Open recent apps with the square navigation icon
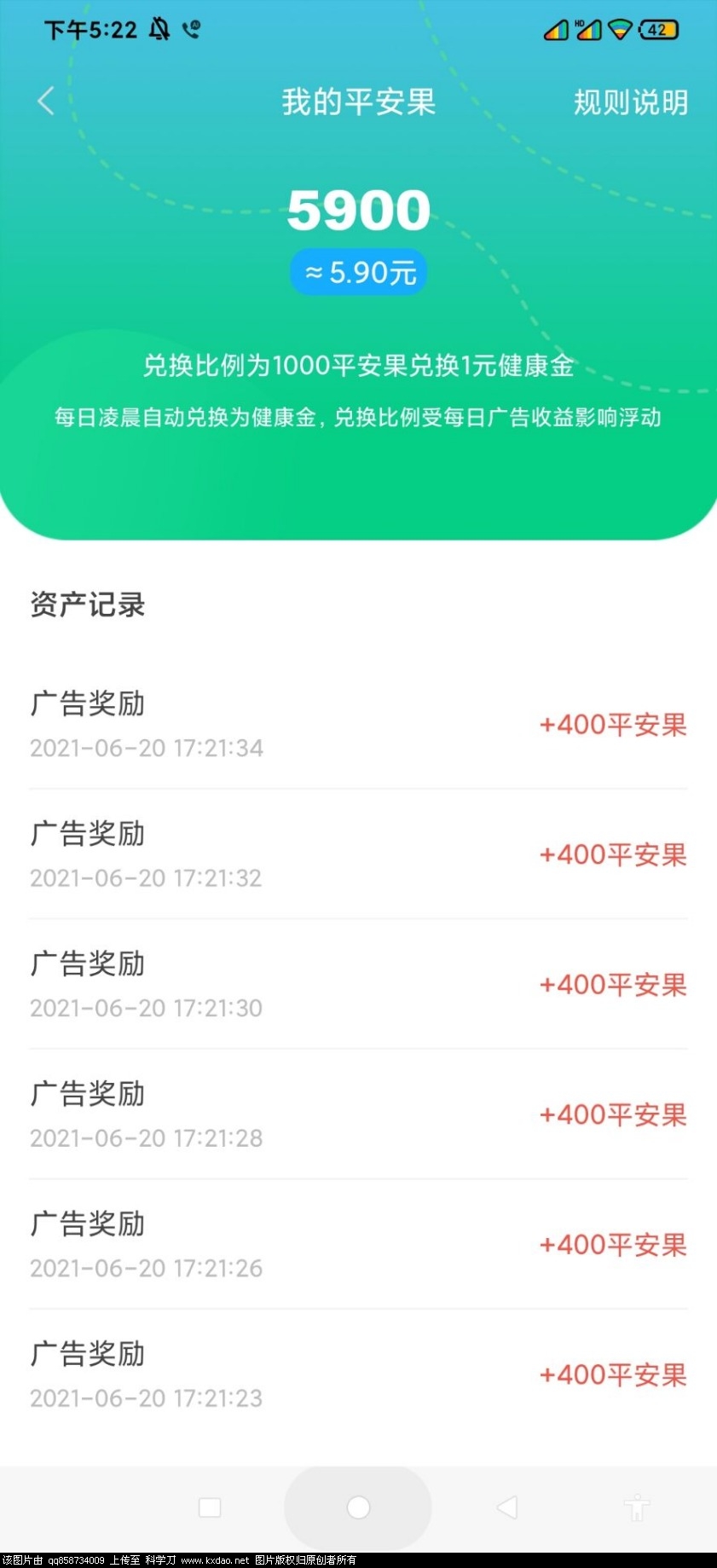 point(210,1507)
